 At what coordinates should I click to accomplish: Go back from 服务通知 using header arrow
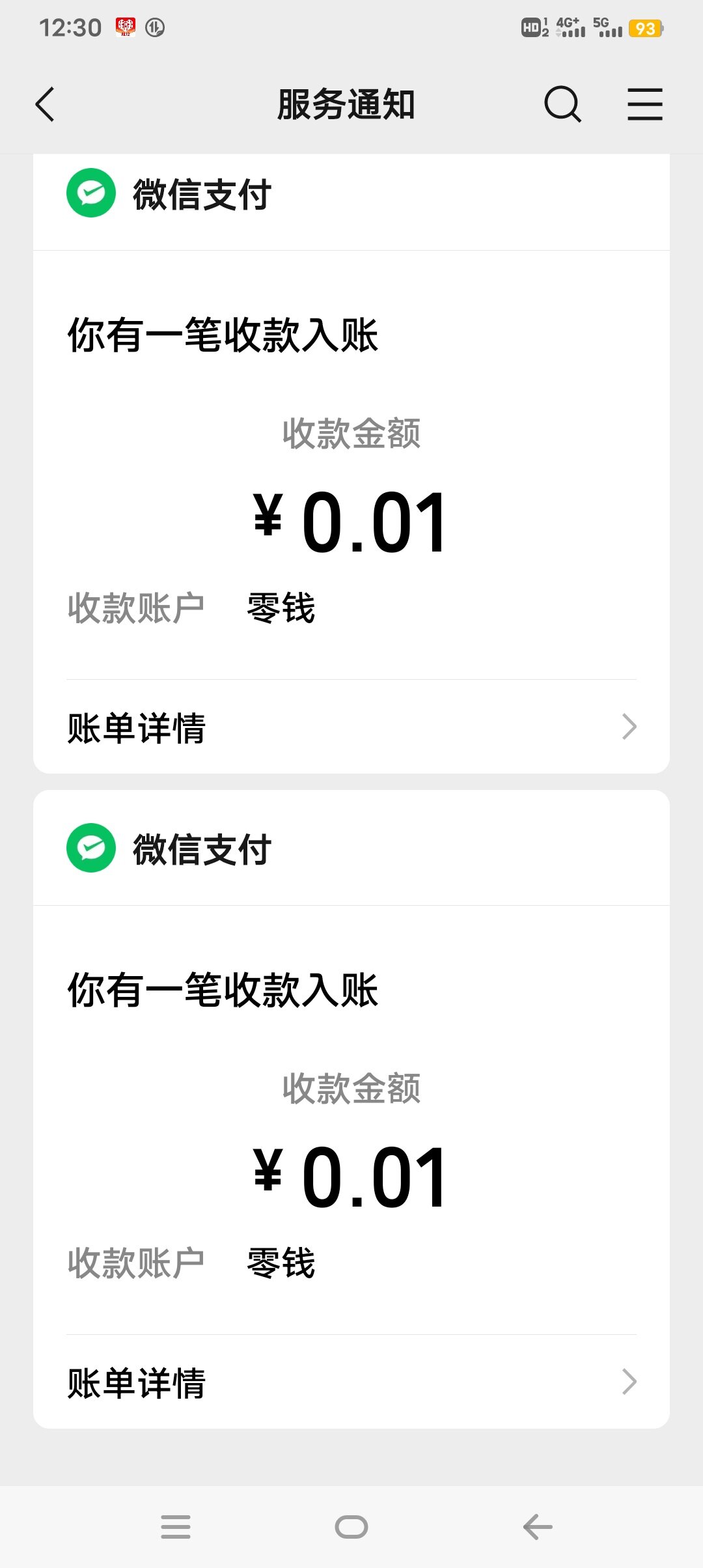coord(46,104)
